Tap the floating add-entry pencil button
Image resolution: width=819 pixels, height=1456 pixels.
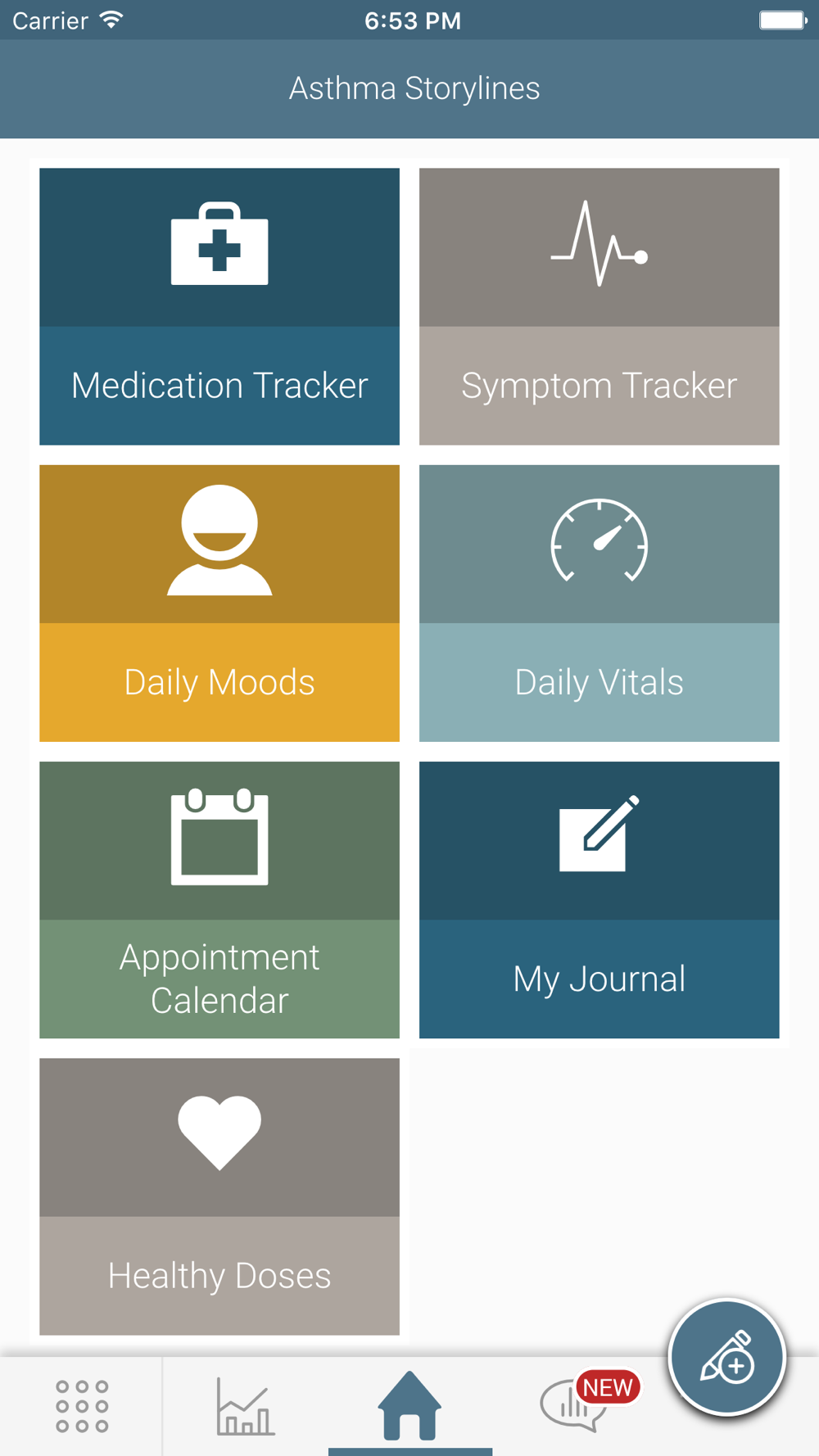coord(727,1357)
